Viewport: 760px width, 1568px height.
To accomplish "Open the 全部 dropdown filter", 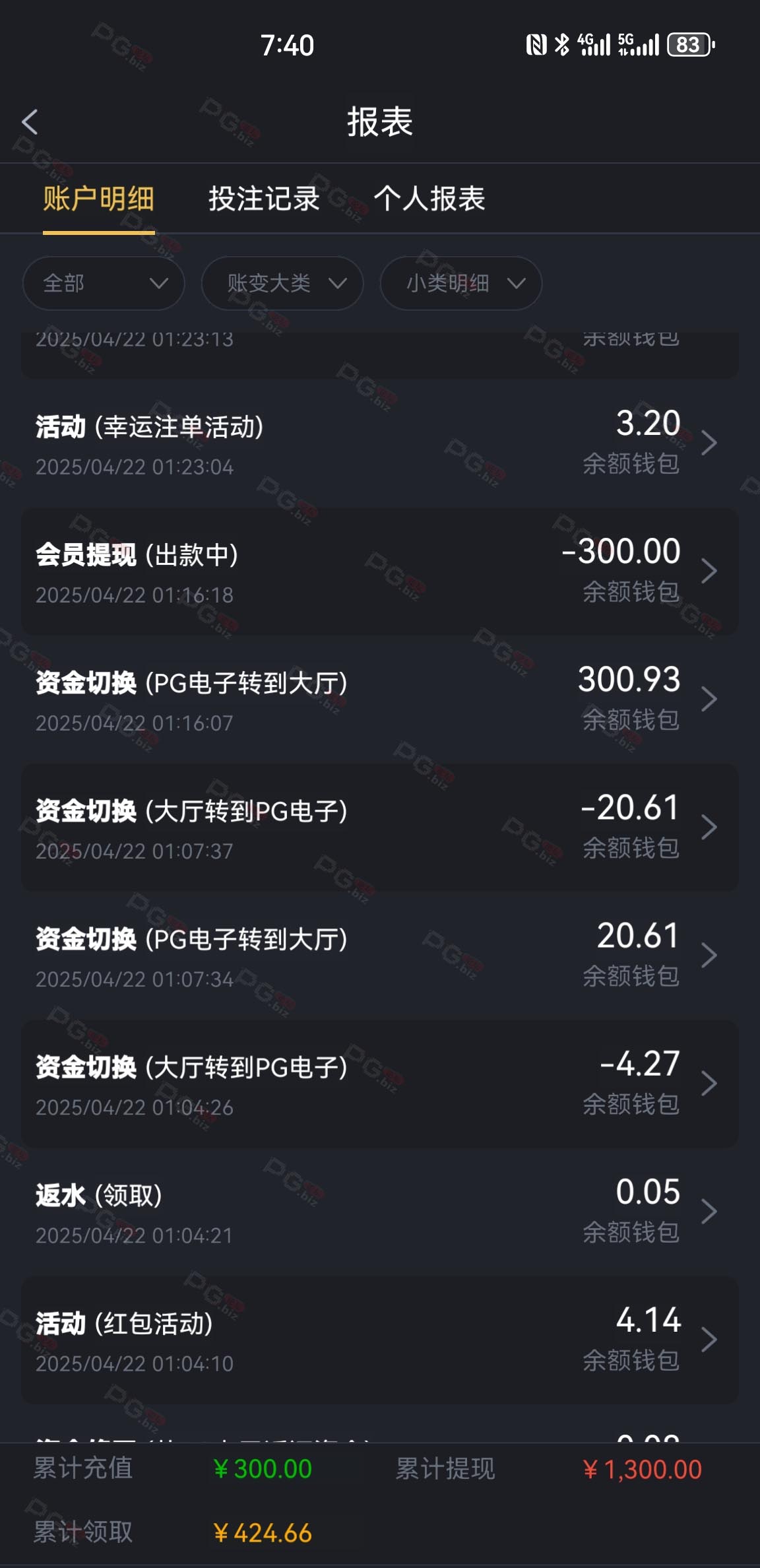I will click(104, 283).
